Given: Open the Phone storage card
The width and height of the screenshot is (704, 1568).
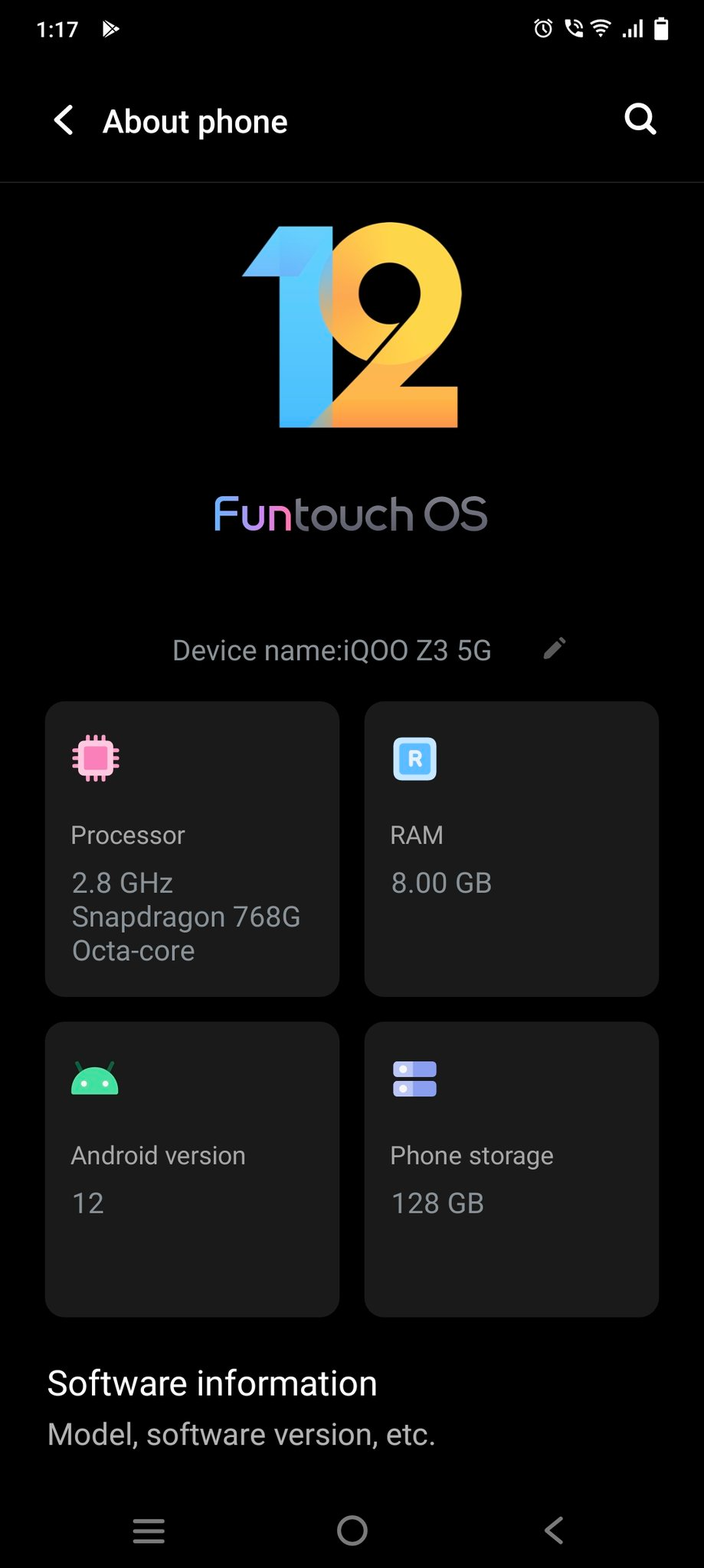Looking at the screenshot, I should tap(512, 1169).
